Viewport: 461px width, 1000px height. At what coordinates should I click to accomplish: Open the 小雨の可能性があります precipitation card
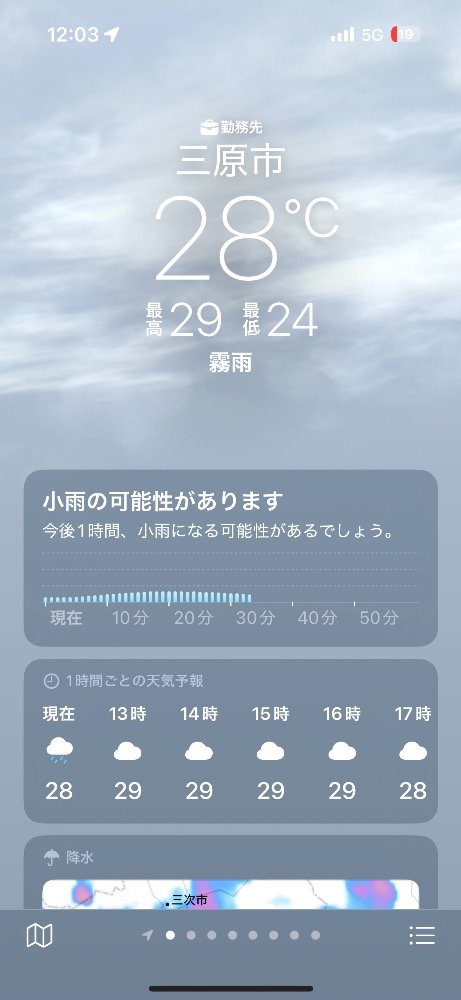231,558
